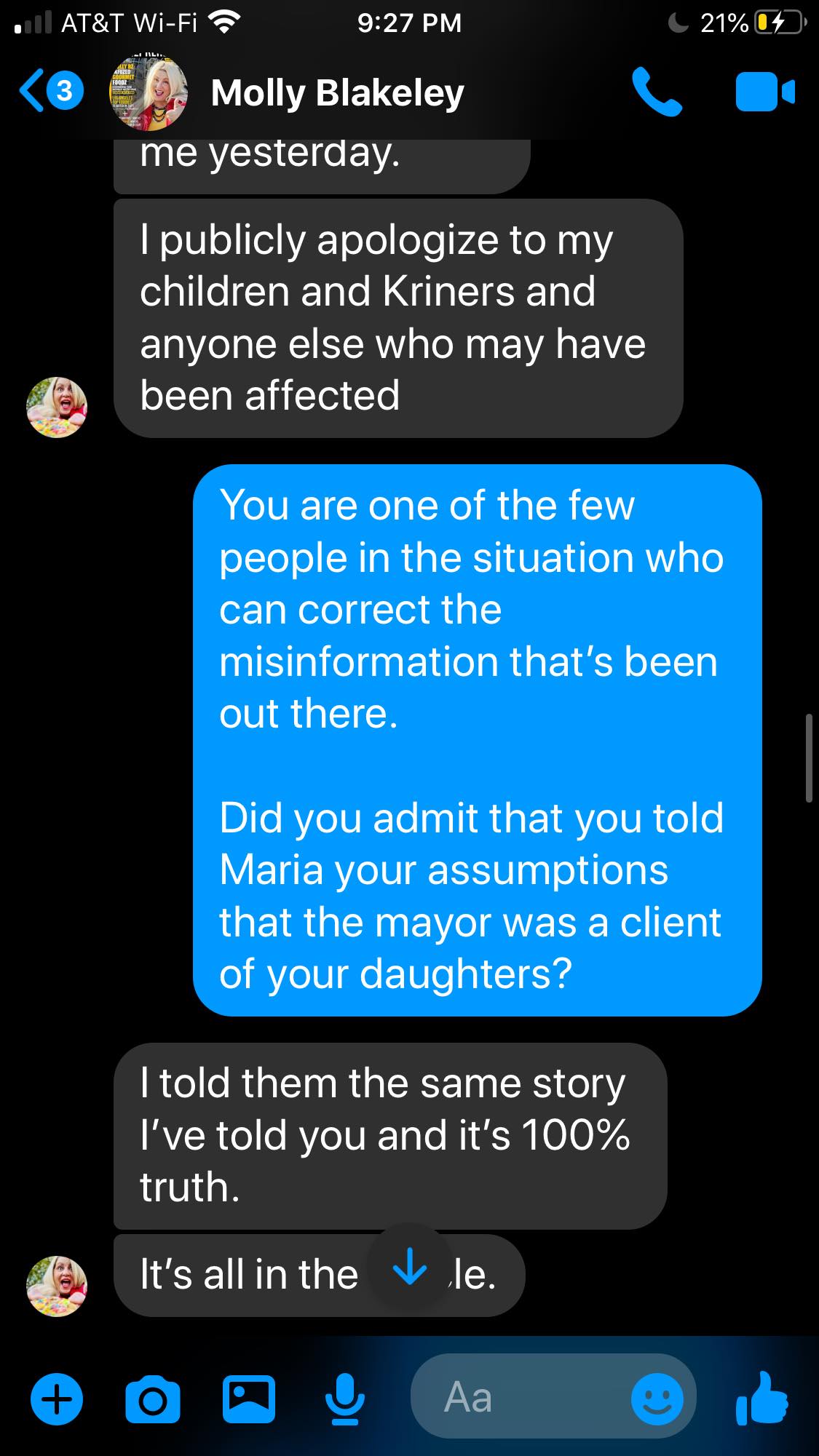The width and height of the screenshot is (819, 1456).
Task: Record a voice message with the microphone
Action: point(344,1399)
